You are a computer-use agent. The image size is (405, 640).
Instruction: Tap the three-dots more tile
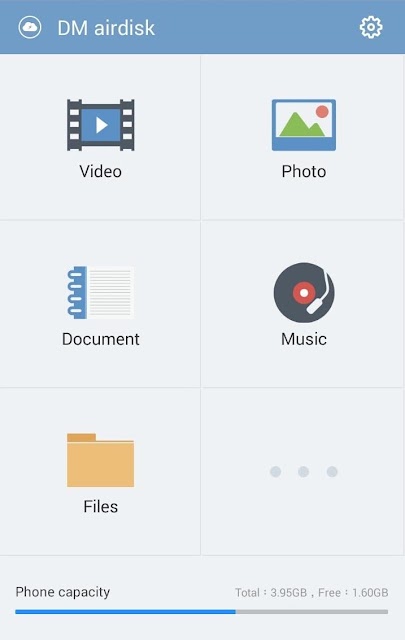point(303,472)
